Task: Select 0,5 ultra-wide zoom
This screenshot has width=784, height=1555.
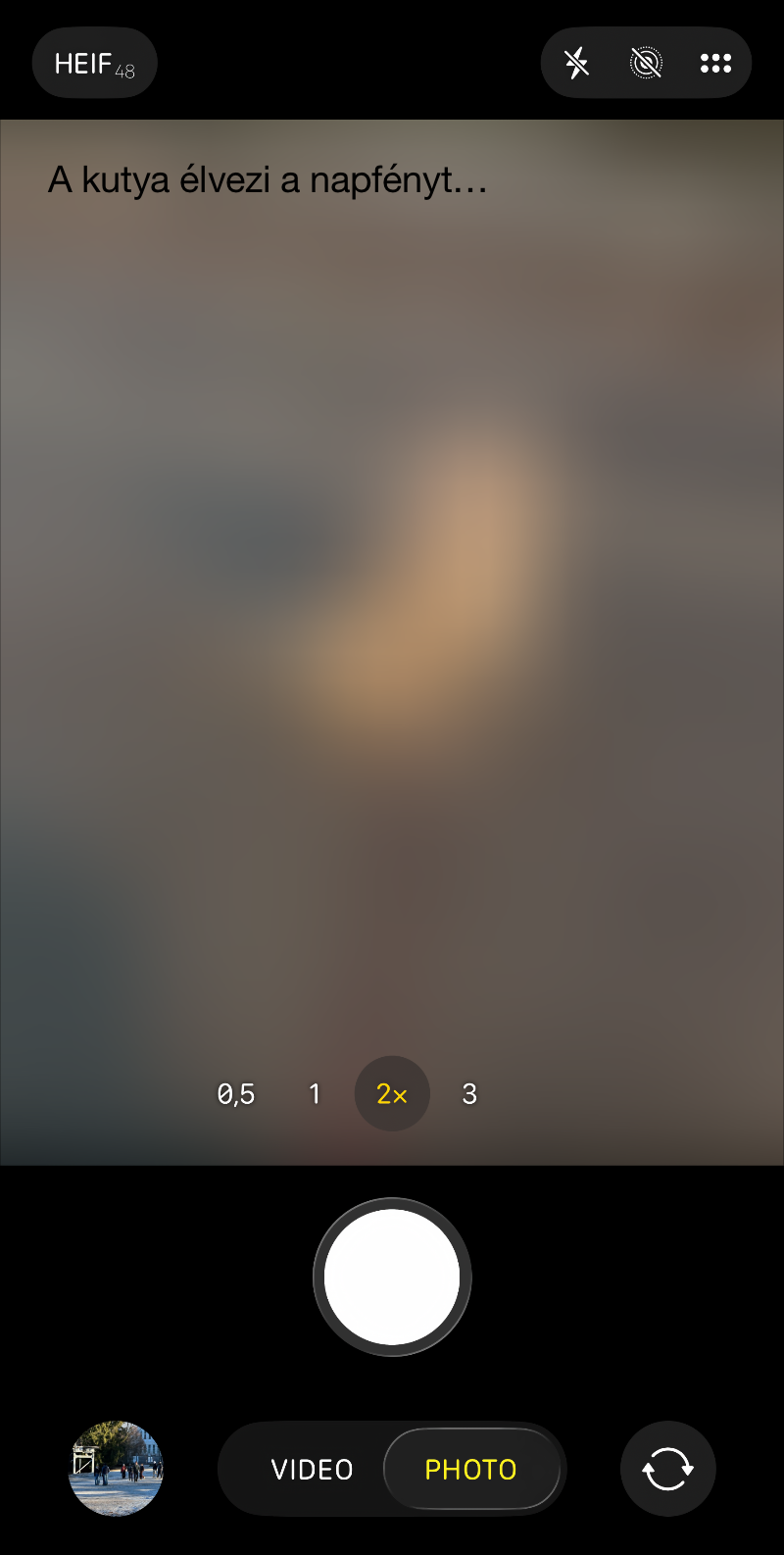Action: pos(236,1094)
